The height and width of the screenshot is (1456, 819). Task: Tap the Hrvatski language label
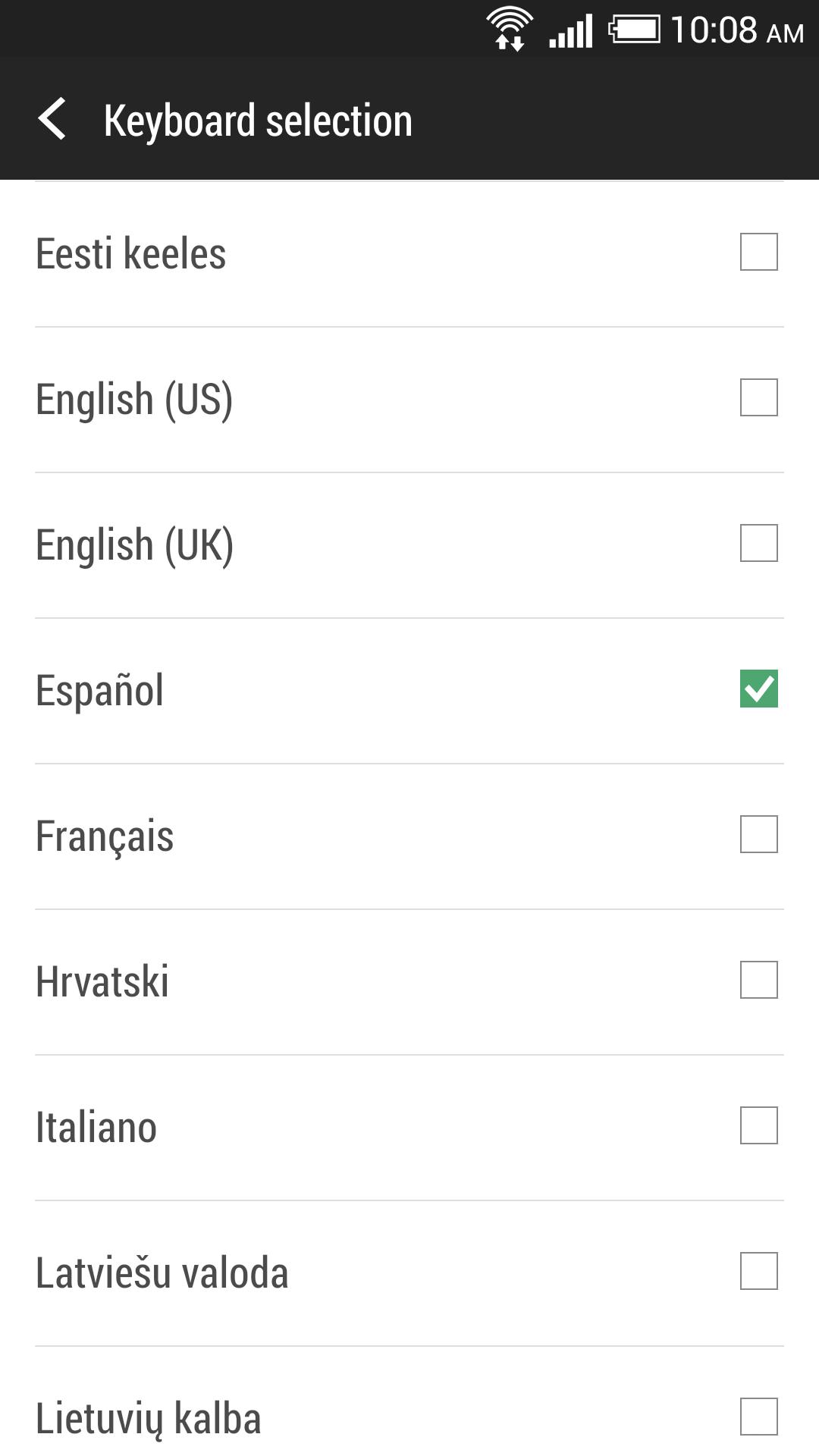point(104,982)
